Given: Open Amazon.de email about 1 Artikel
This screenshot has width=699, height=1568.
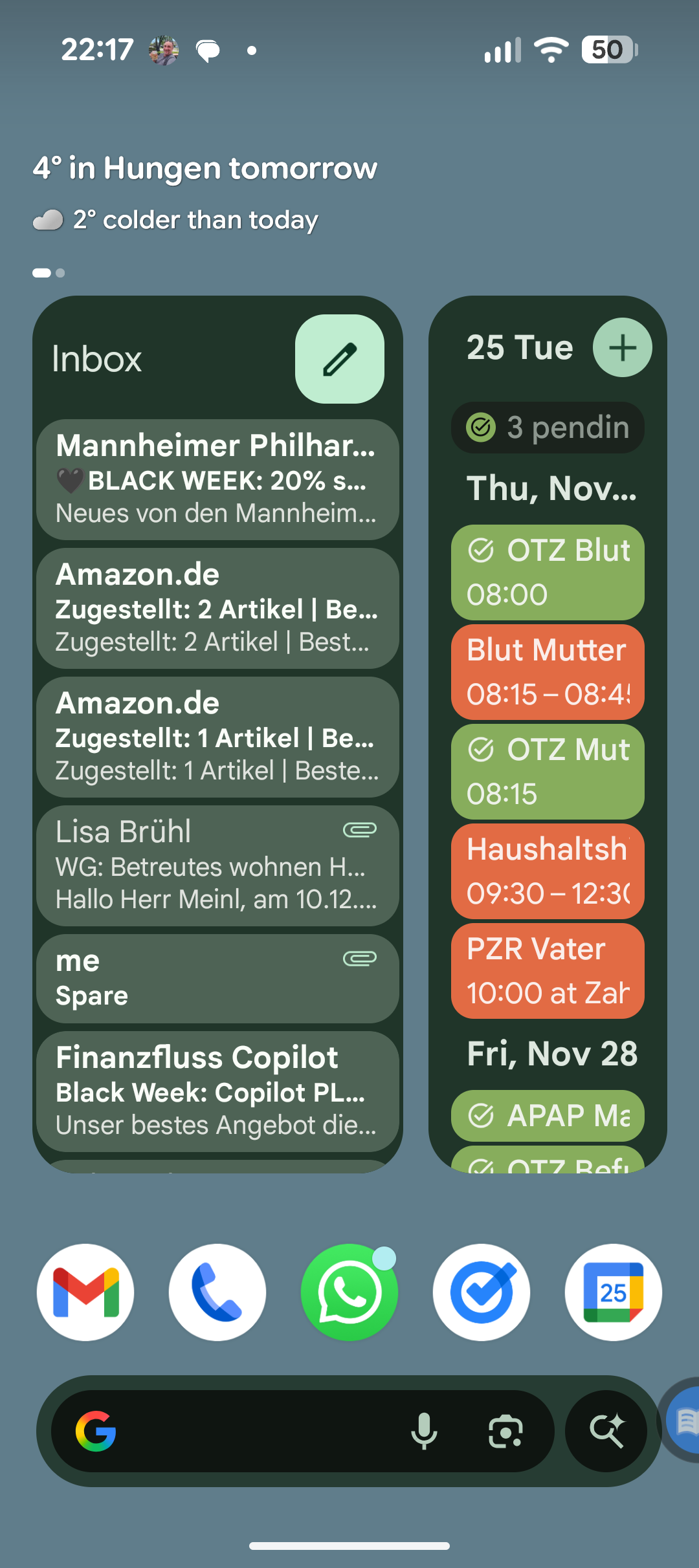Looking at the screenshot, I should [x=217, y=737].
